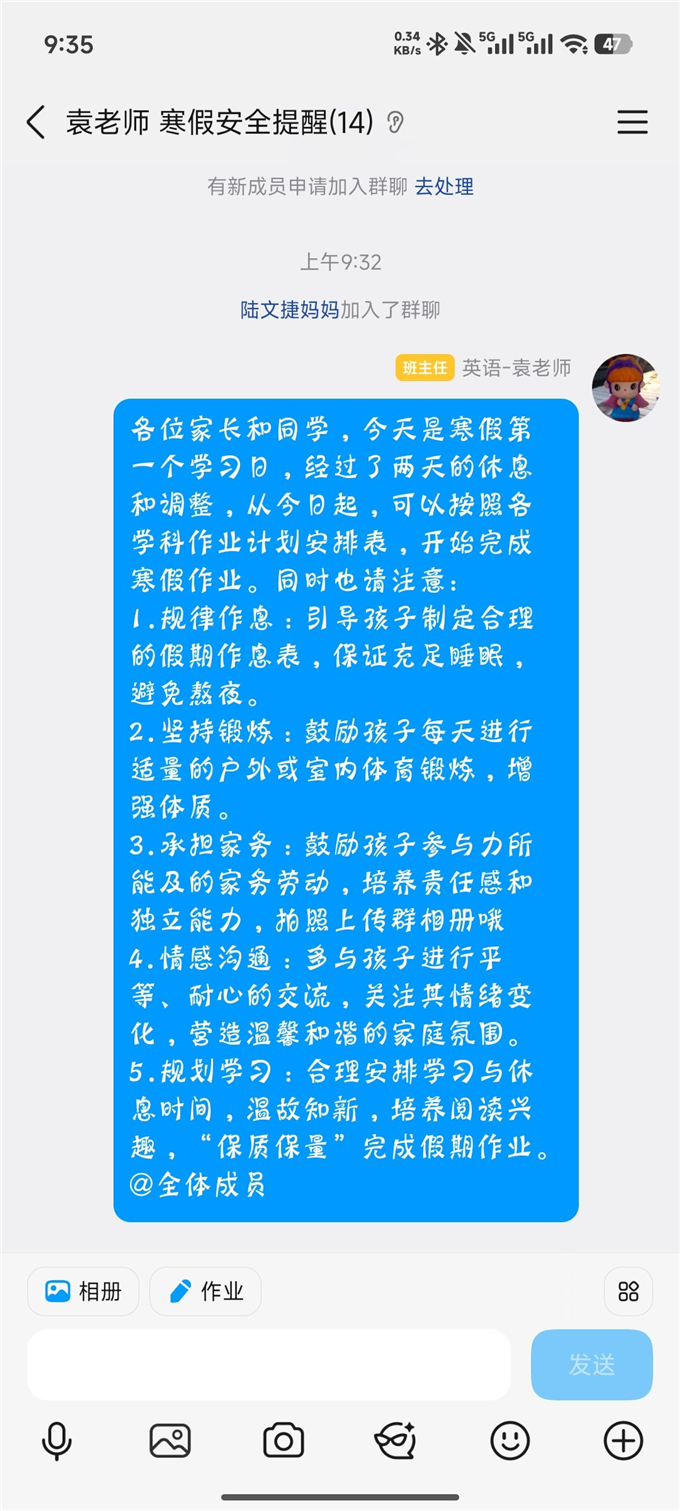View 袁老师's avatar profile
Image resolution: width=680 pixels, height=1511 pixels.
(x=625, y=386)
